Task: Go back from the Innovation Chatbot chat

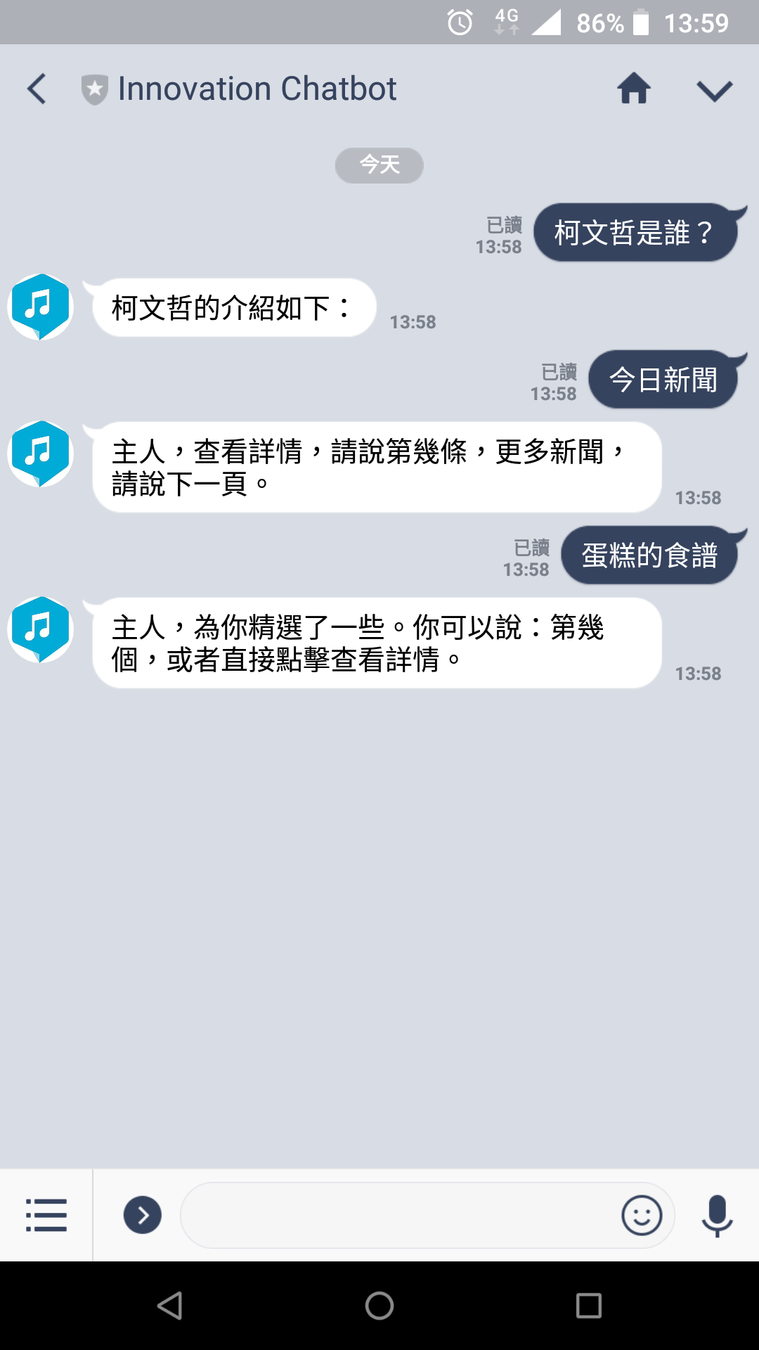Action: [x=36, y=89]
